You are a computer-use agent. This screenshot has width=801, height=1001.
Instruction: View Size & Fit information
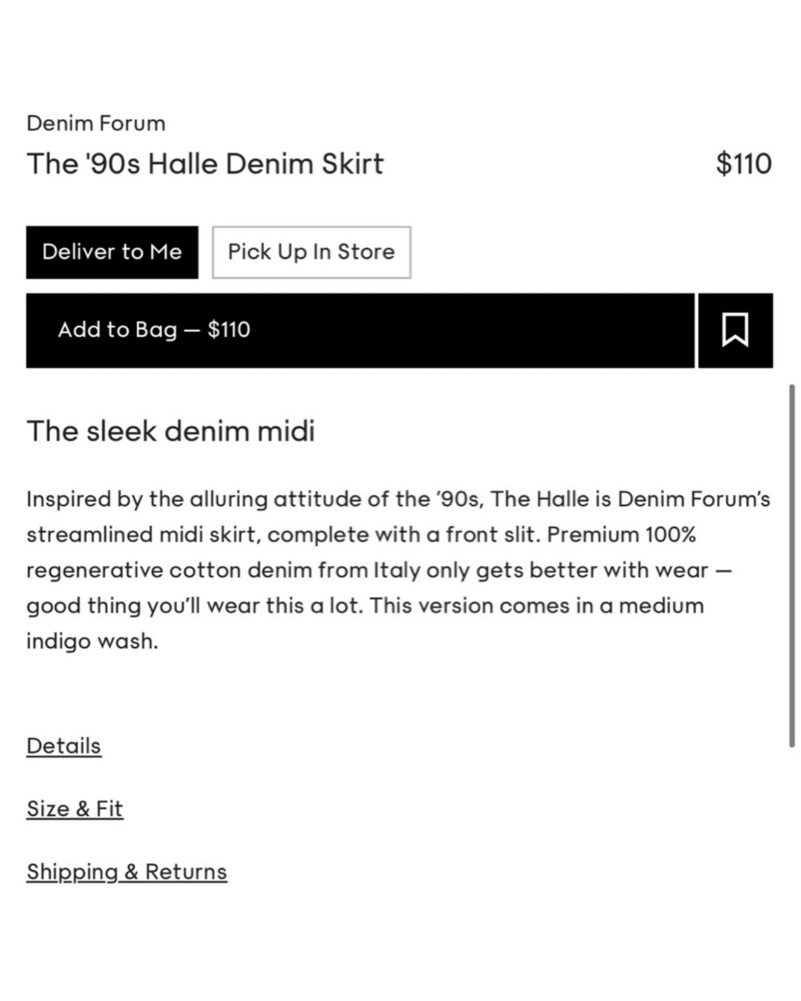click(75, 809)
